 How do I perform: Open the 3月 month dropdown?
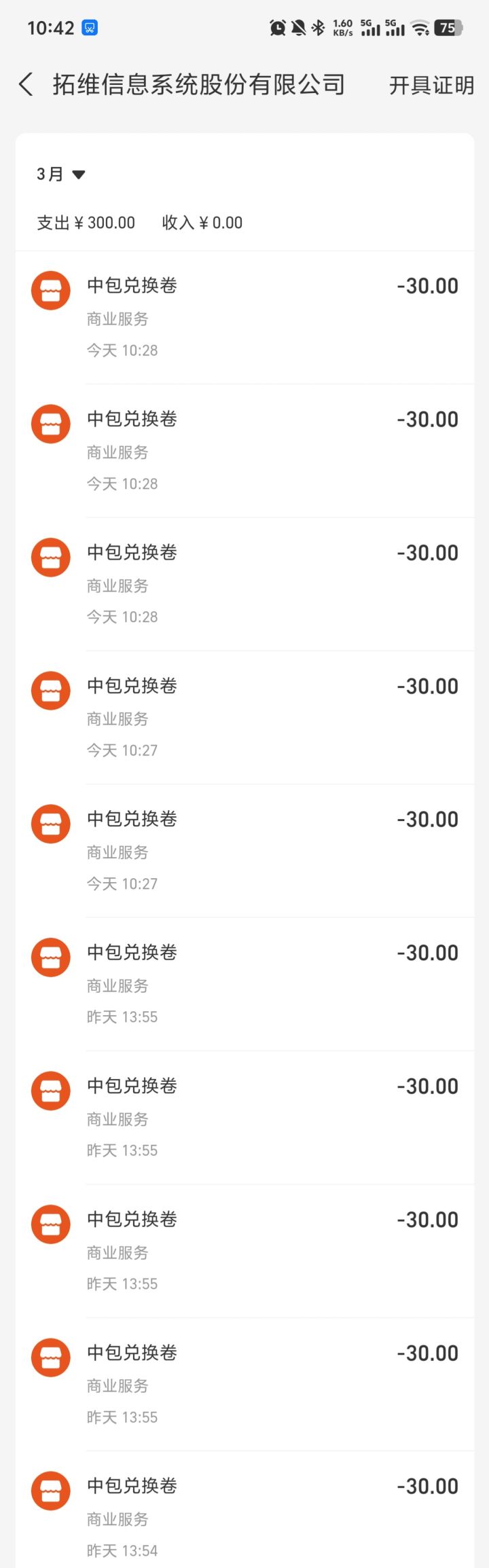click(x=61, y=175)
